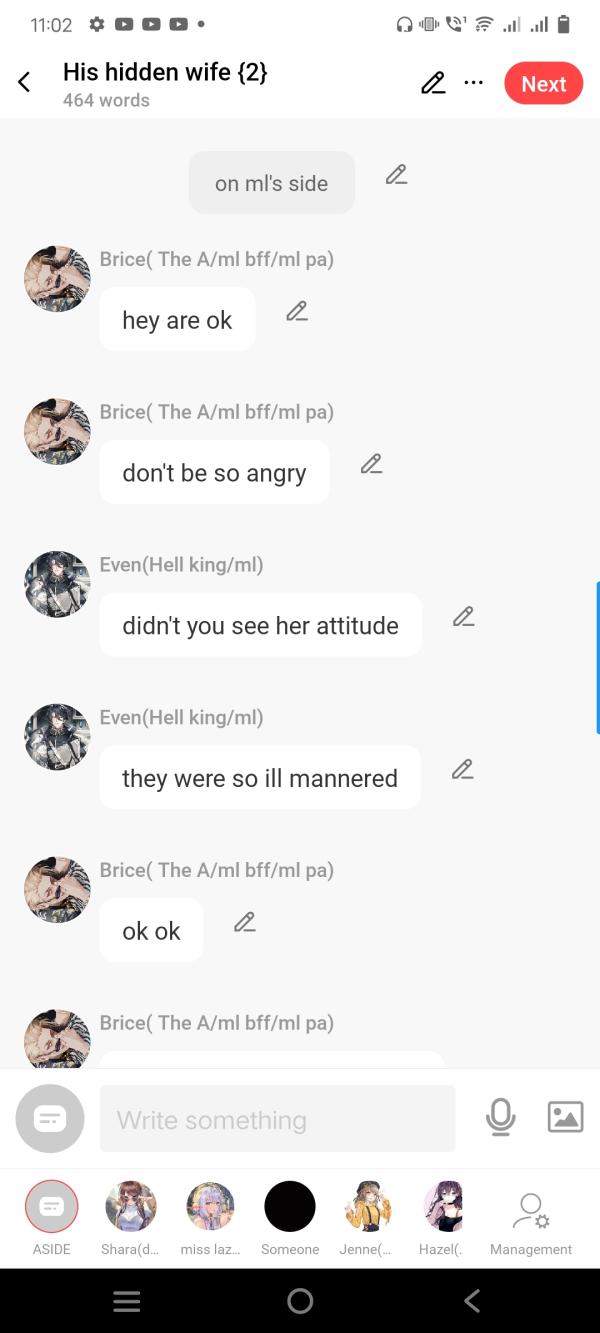Tap the red Next button
The image size is (600, 1333).
[543, 84]
